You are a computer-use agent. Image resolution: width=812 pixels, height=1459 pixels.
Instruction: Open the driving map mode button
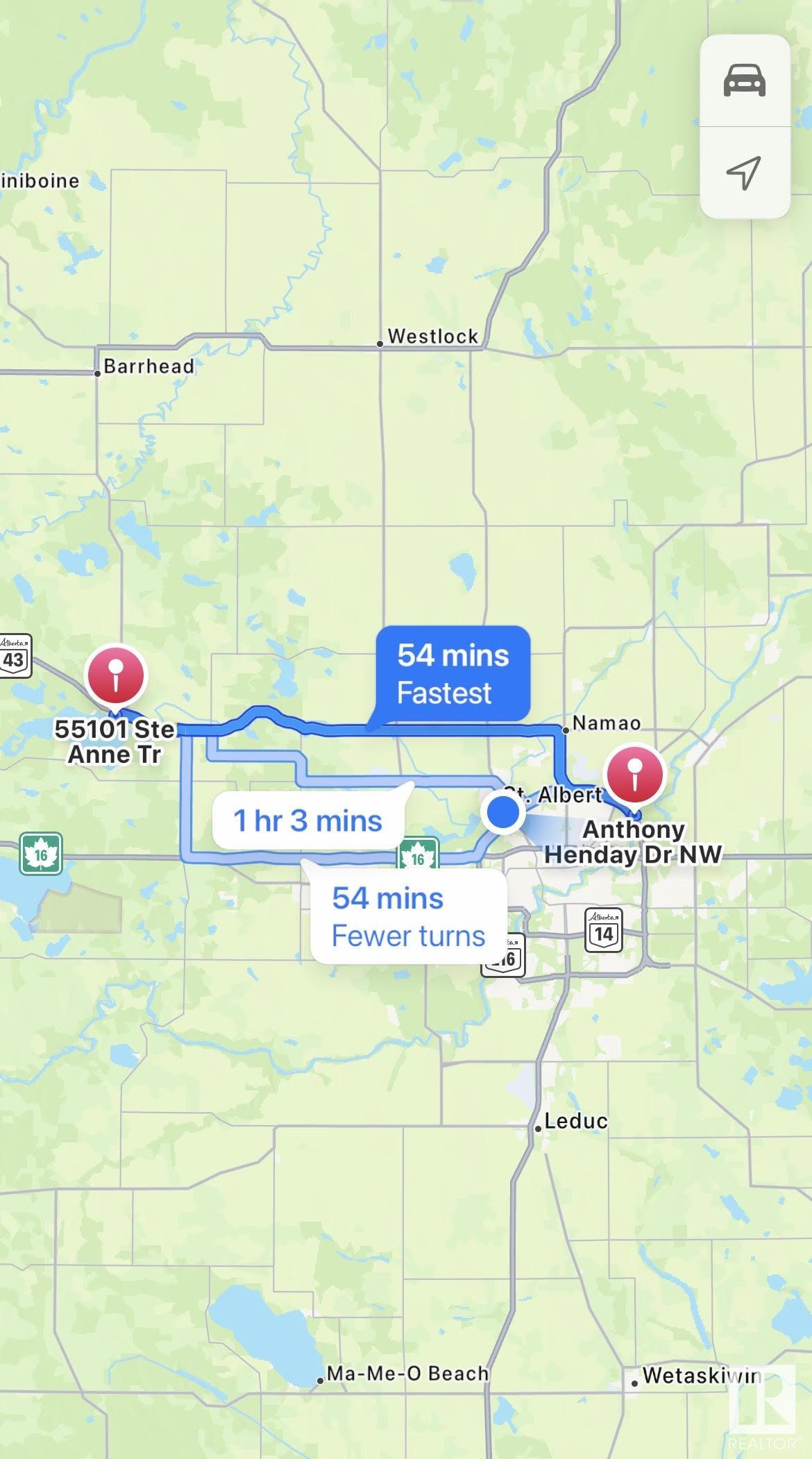point(744,81)
